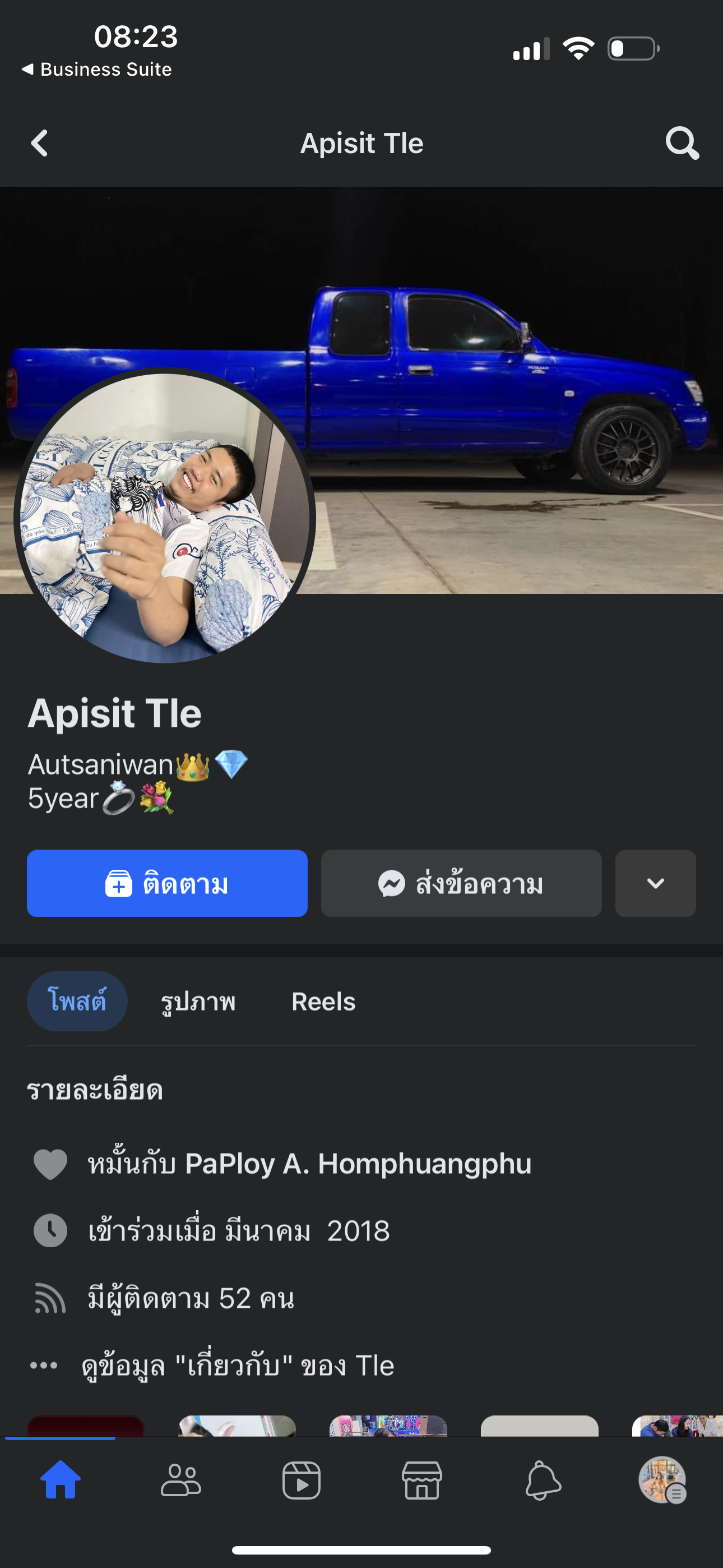Expand more profile actions chevron
Screen dimensions: 723x1568
point(655,883)
